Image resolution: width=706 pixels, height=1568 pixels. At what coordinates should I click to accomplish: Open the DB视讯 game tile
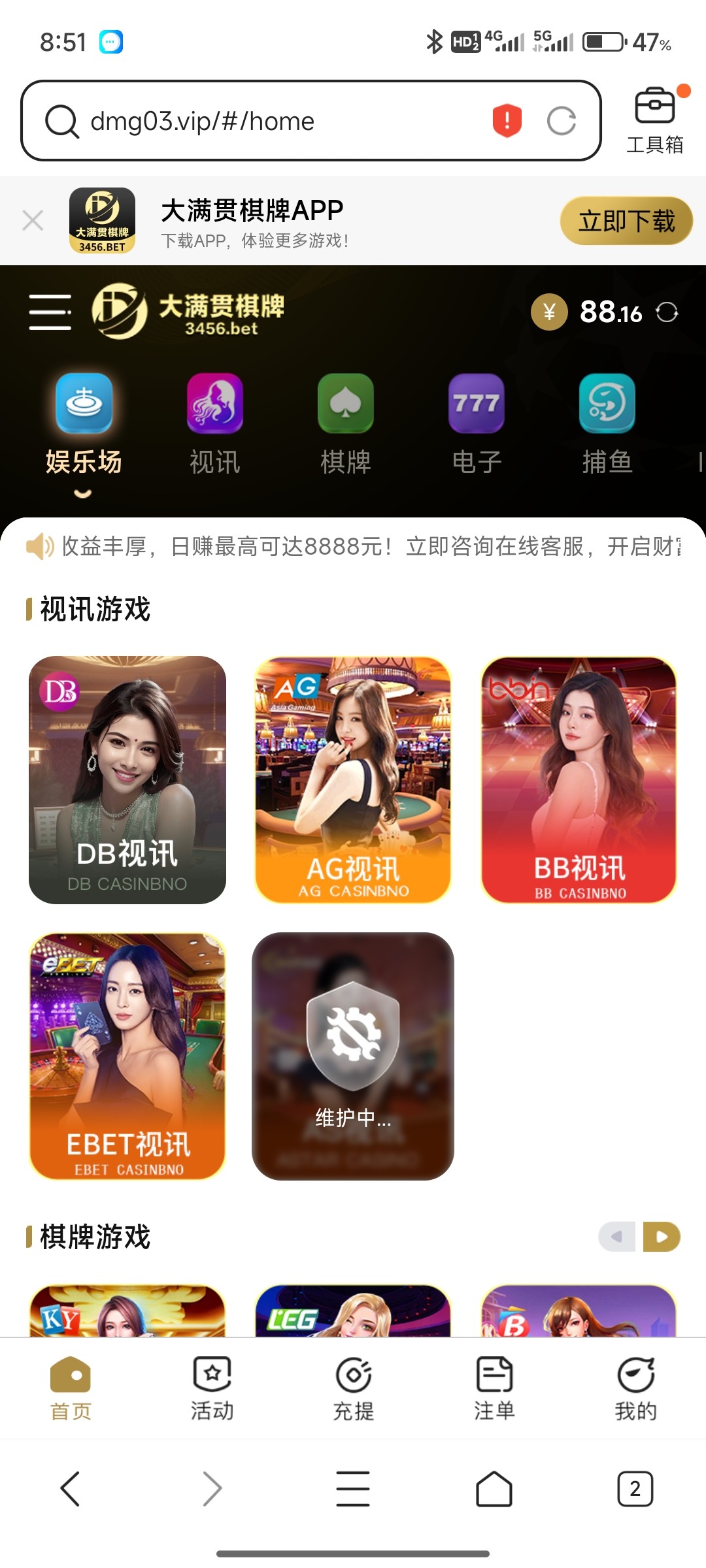(x=127, y=779)
